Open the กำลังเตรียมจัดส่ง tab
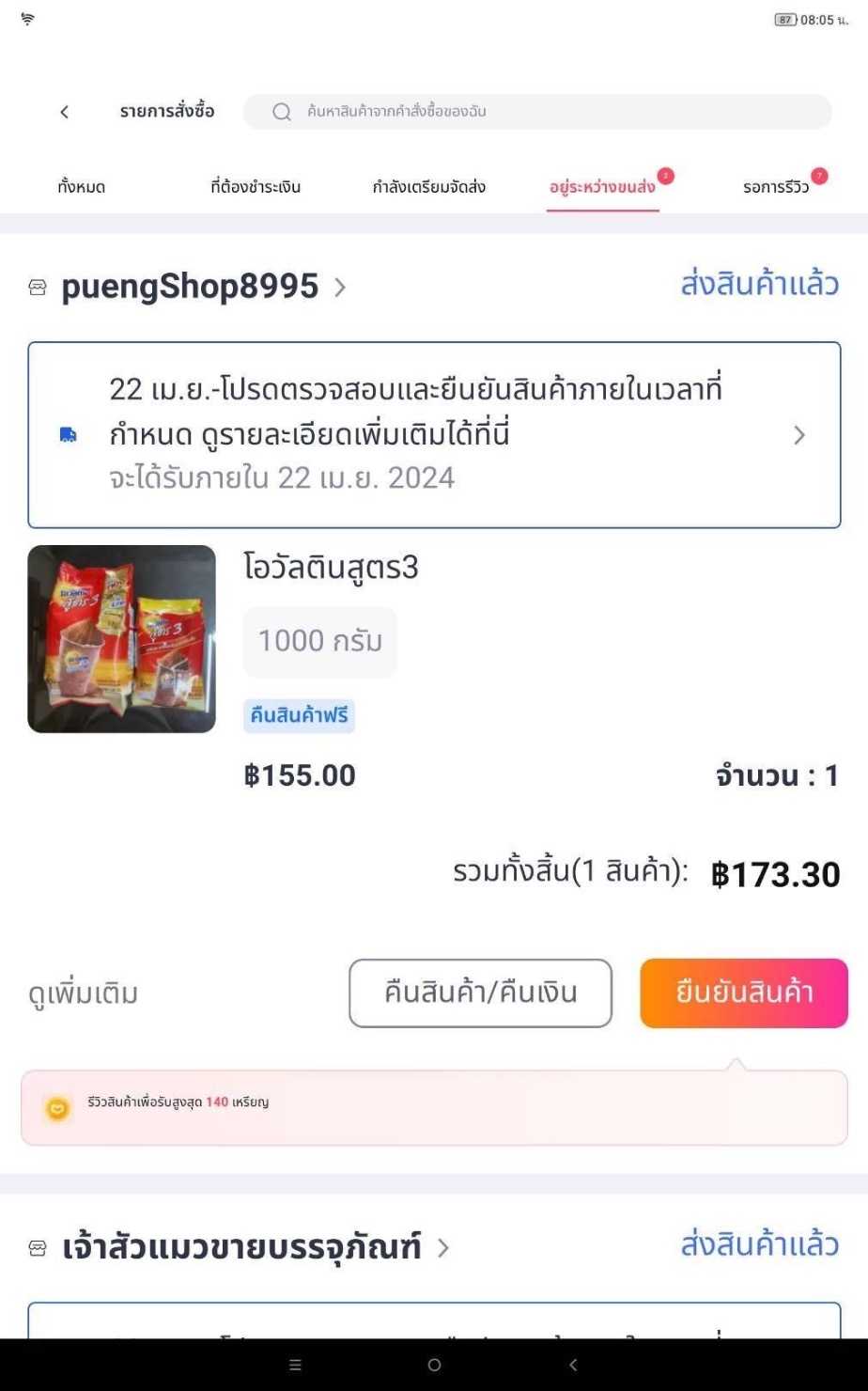The height and width of the screenshot is (1391, 868). coord(428,187)
